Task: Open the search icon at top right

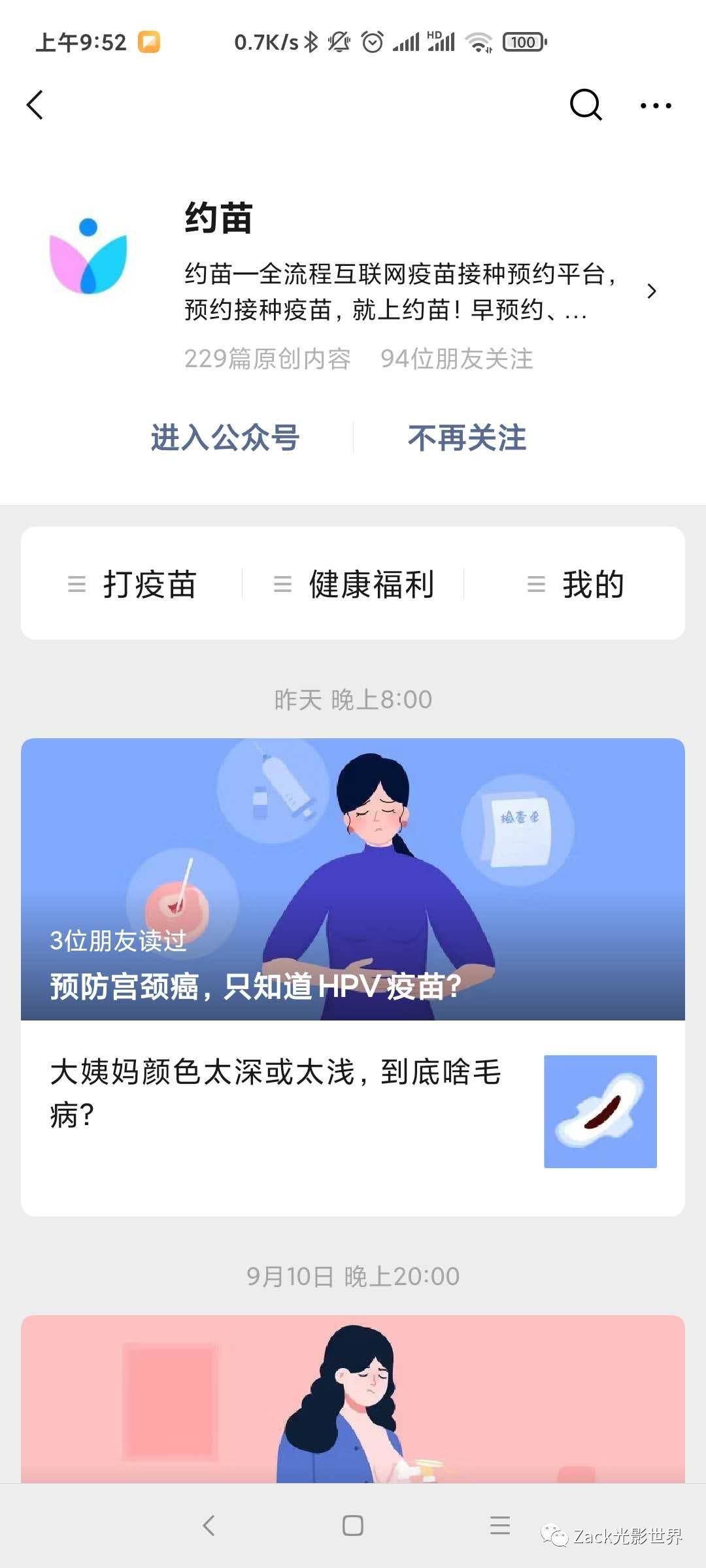Action: [586, 105]
